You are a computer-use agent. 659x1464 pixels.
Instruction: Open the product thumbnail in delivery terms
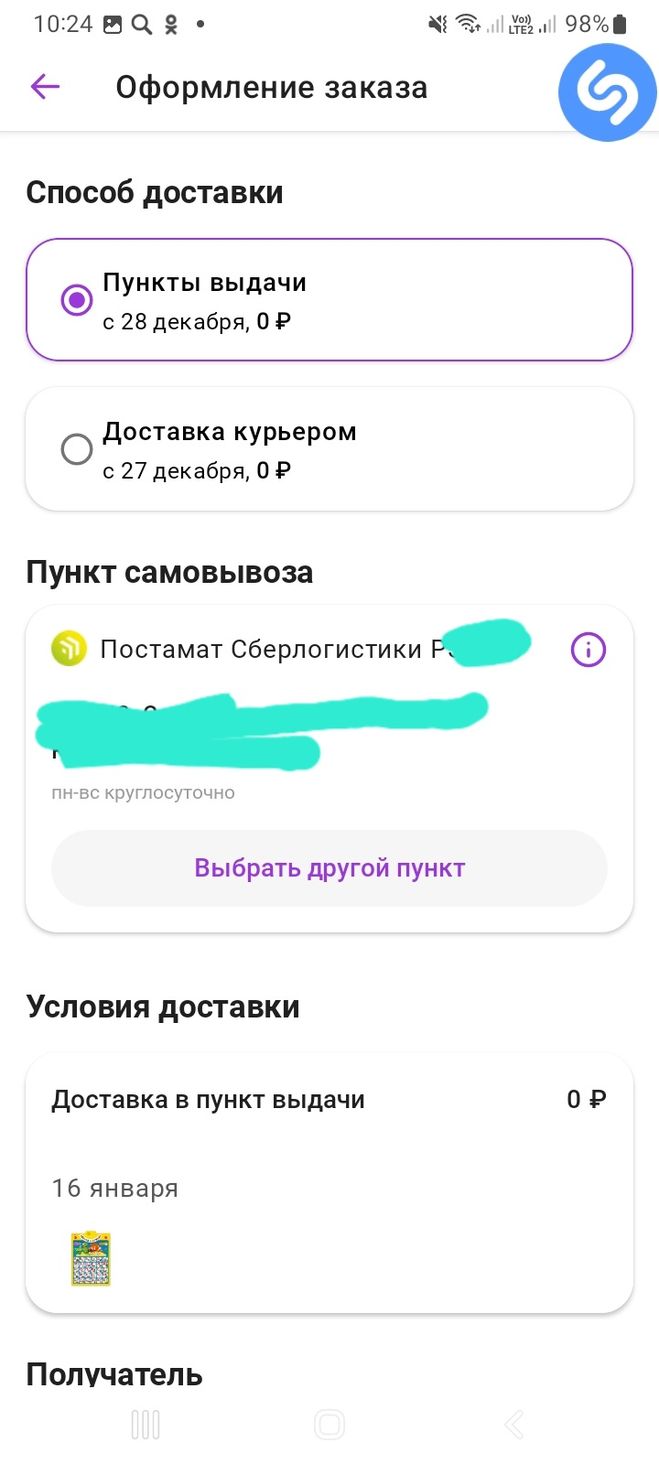(x=90, y=1258)
